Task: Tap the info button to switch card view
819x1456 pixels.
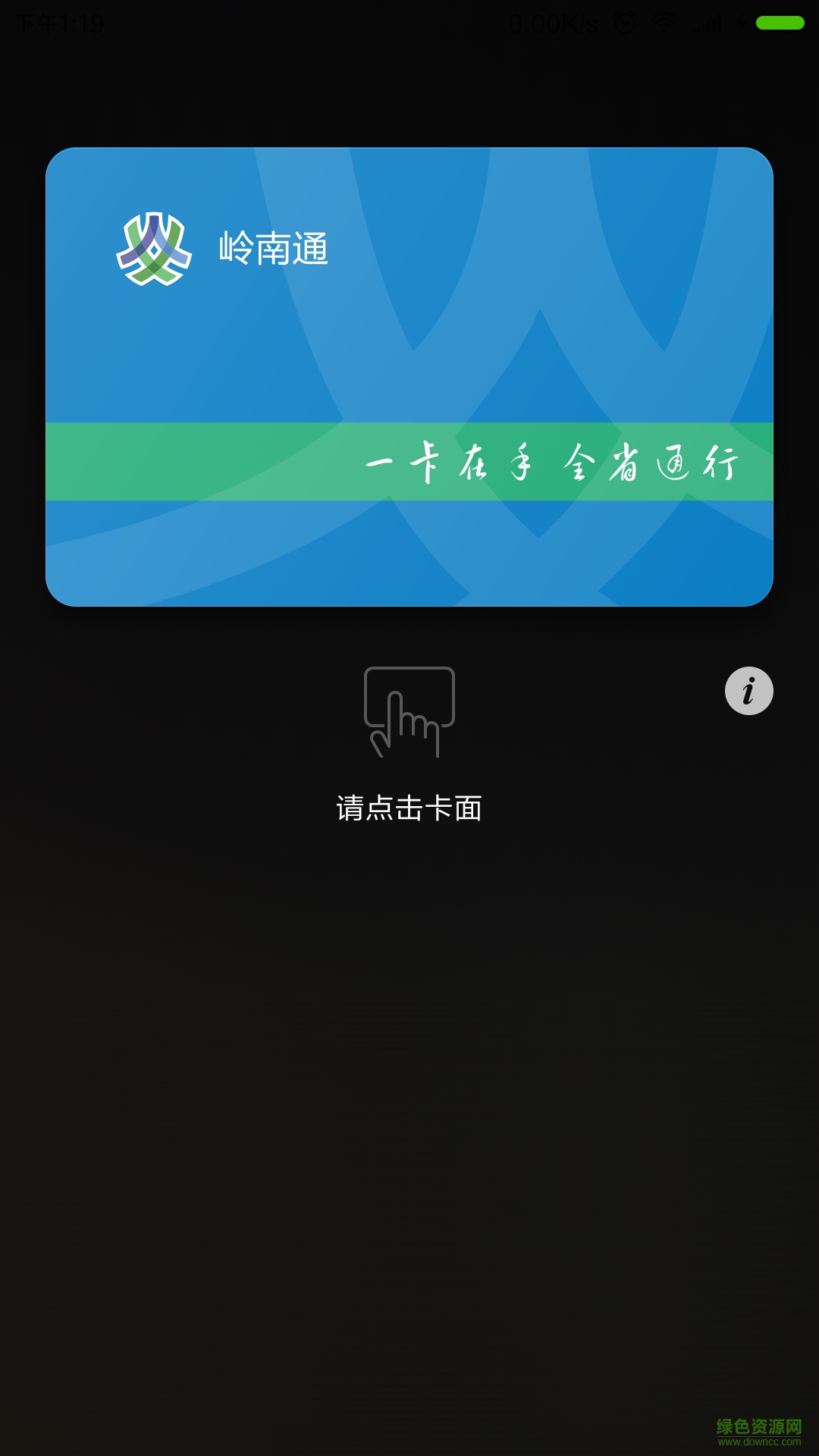Action: (748, 690)
